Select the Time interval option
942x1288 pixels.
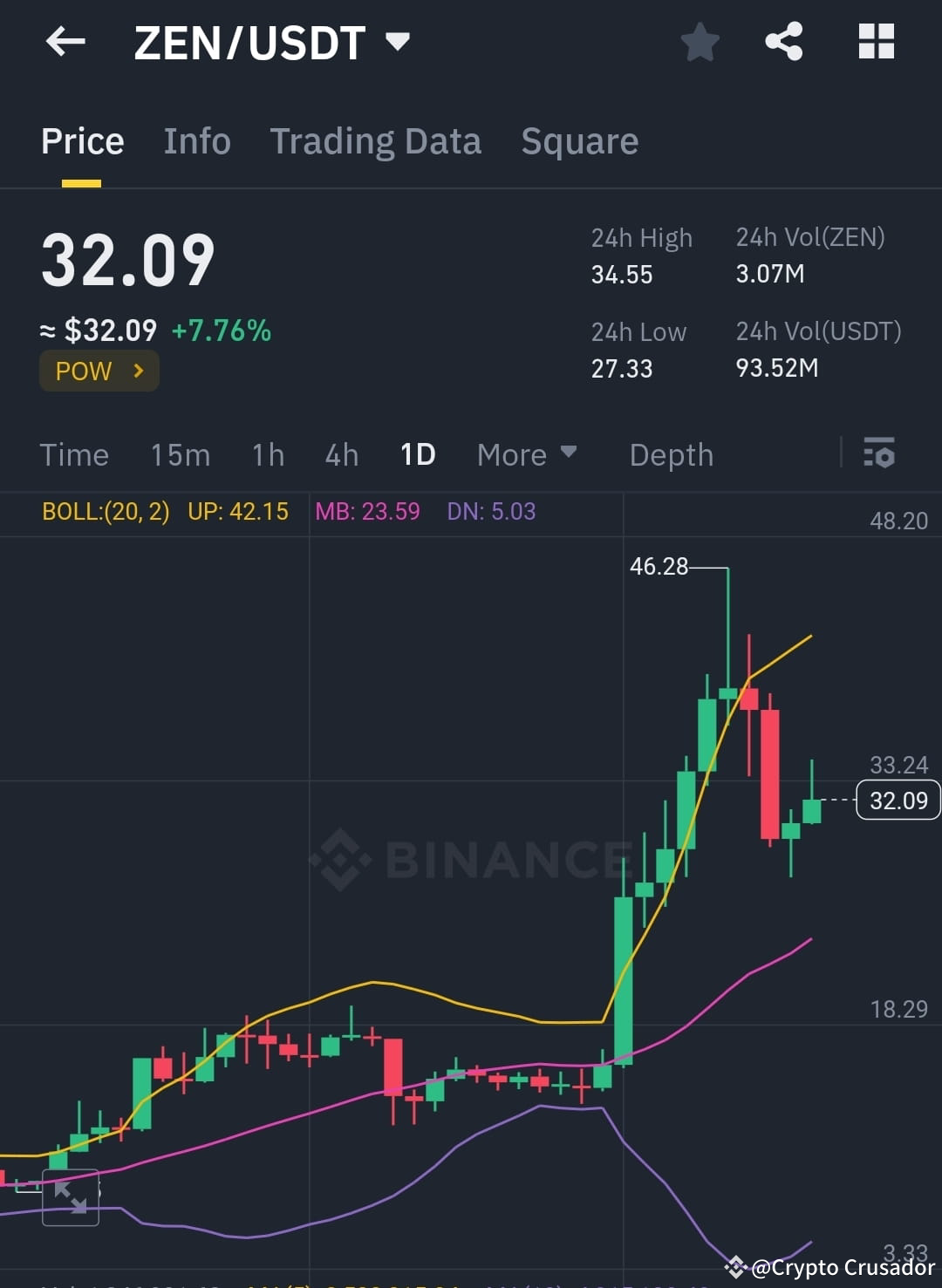pos(74,454)
